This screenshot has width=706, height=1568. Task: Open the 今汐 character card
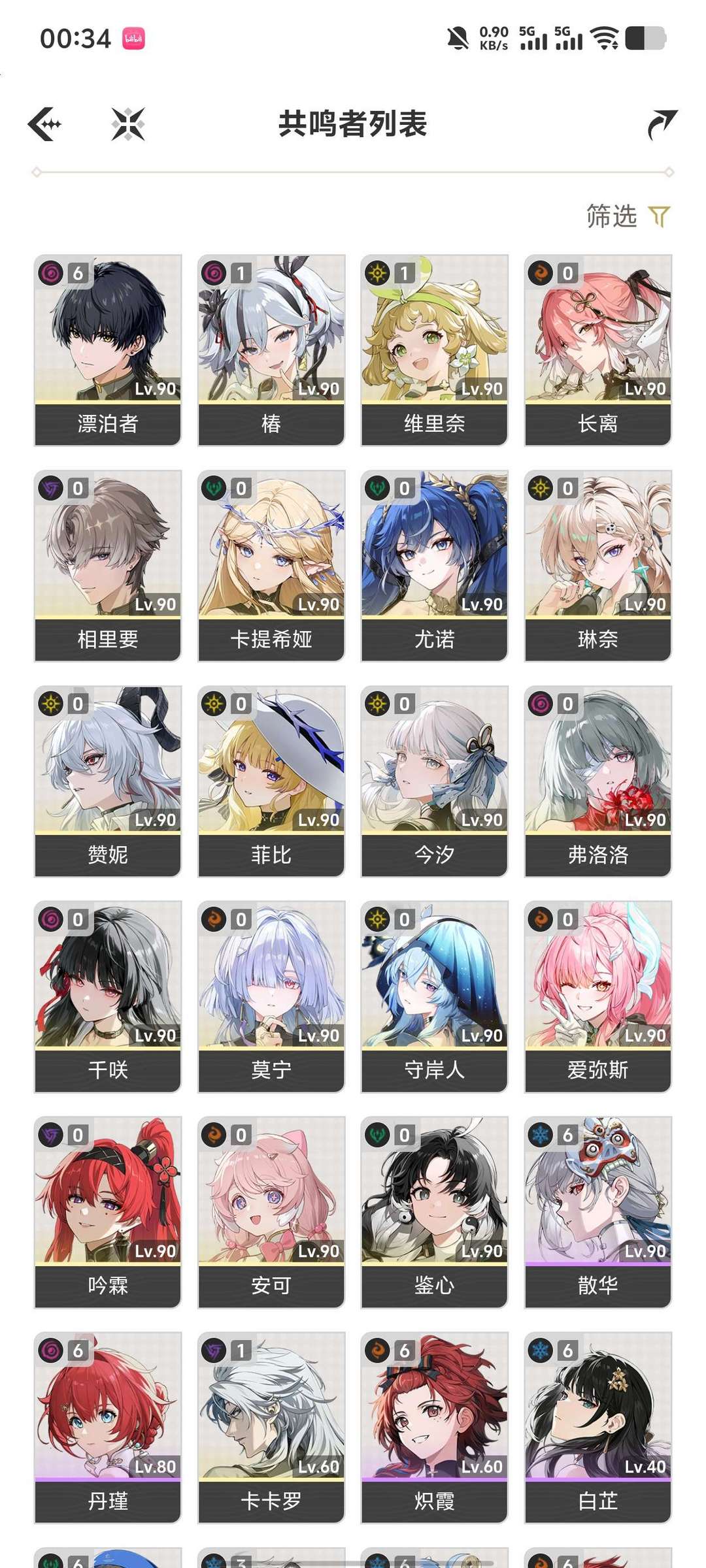click(x=435, y=781)
